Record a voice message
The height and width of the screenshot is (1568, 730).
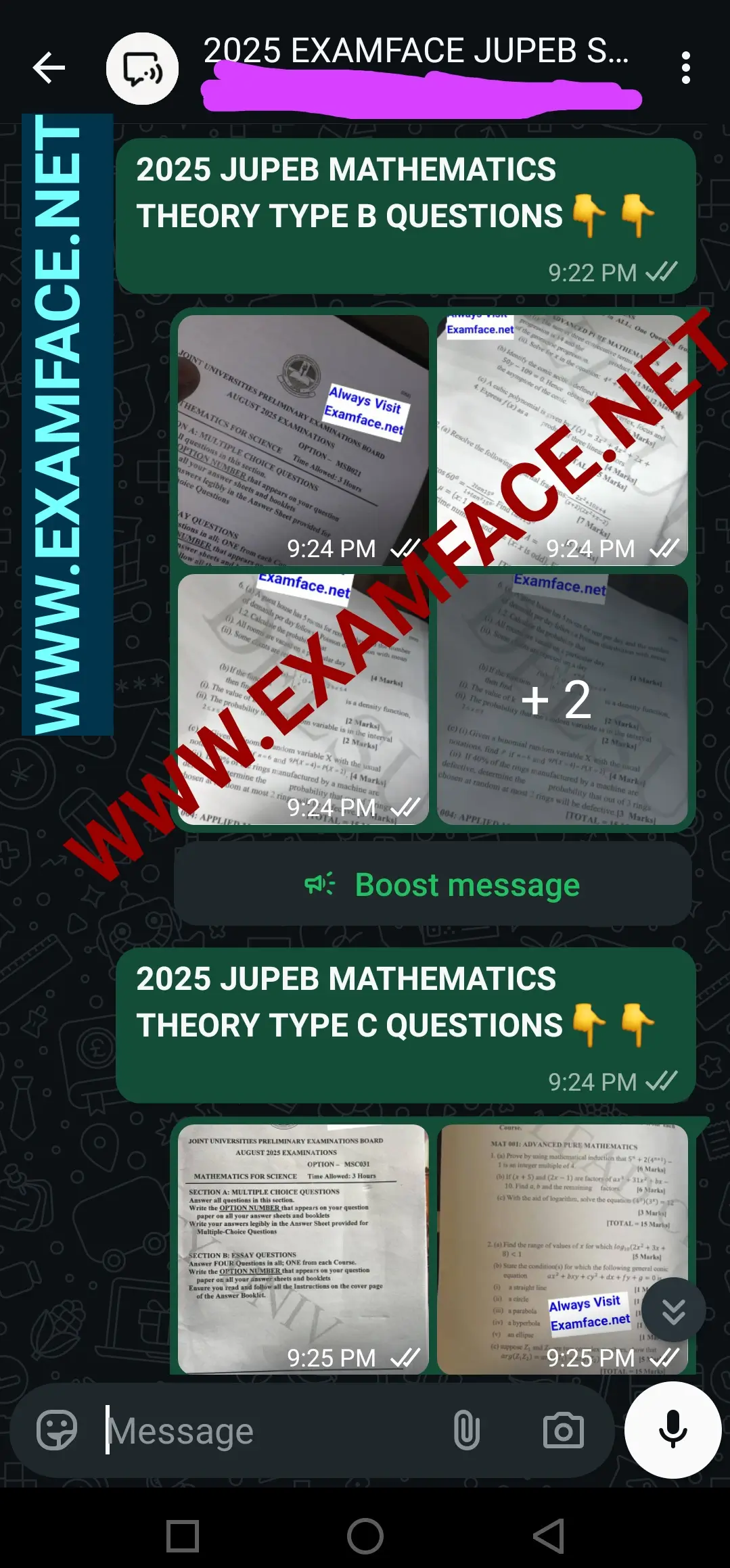[x=672, y=1429]
